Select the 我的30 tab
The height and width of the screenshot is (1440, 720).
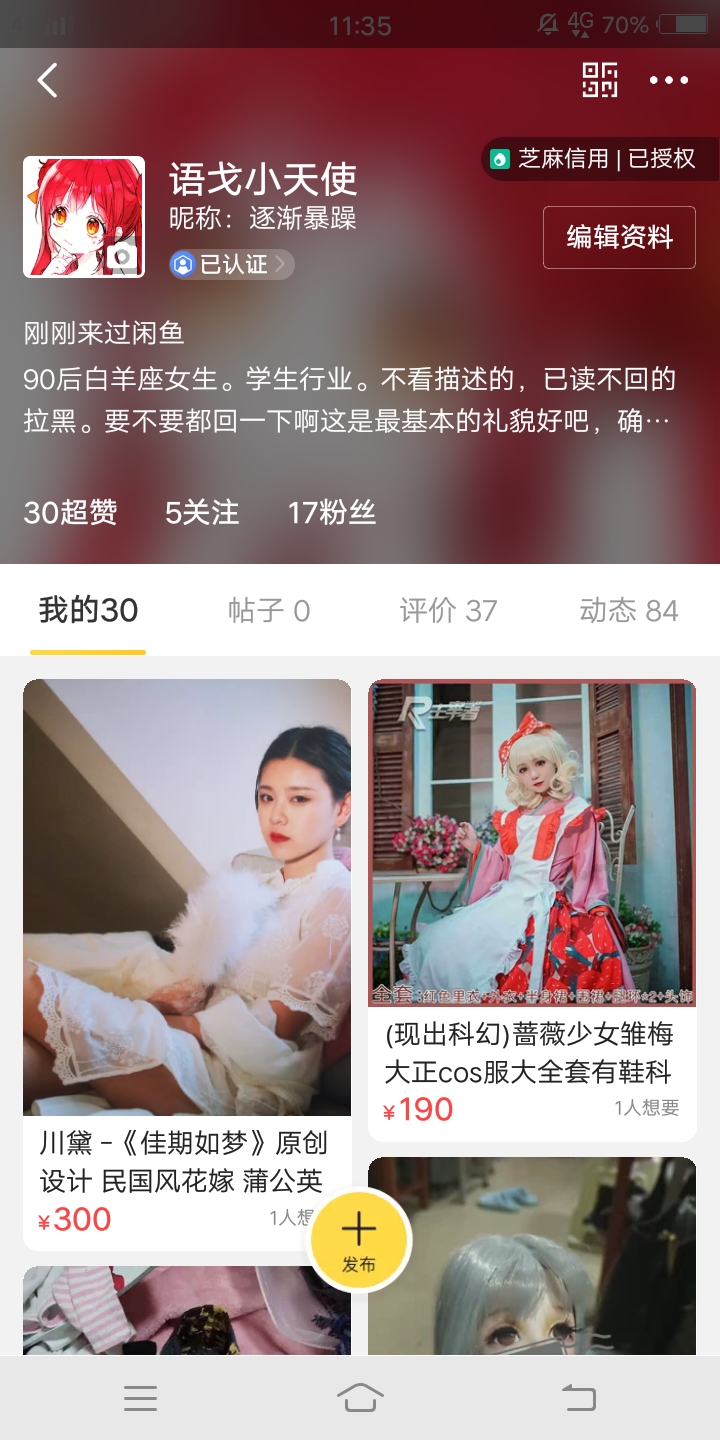tap(88, 611)
